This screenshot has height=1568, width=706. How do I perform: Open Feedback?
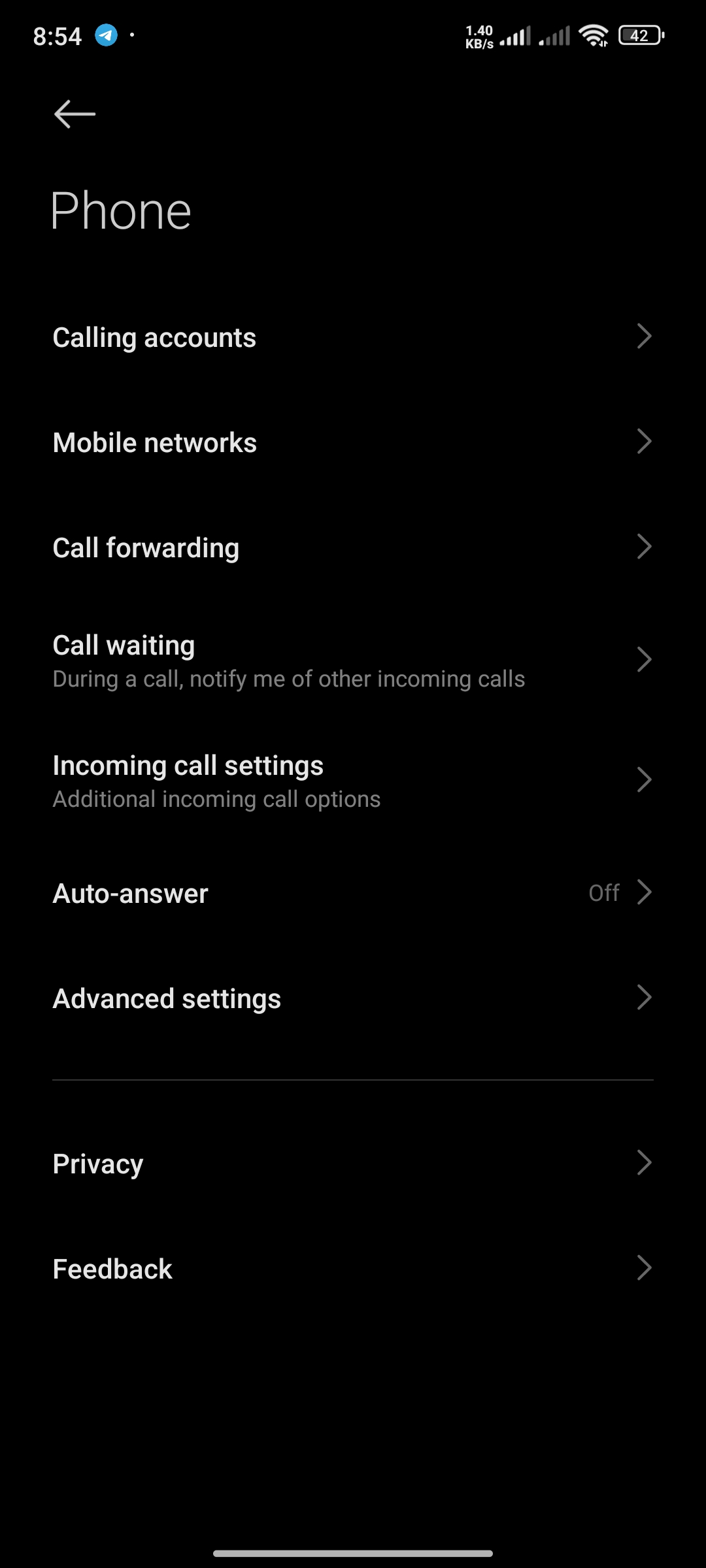click(x=353, y=1269)
